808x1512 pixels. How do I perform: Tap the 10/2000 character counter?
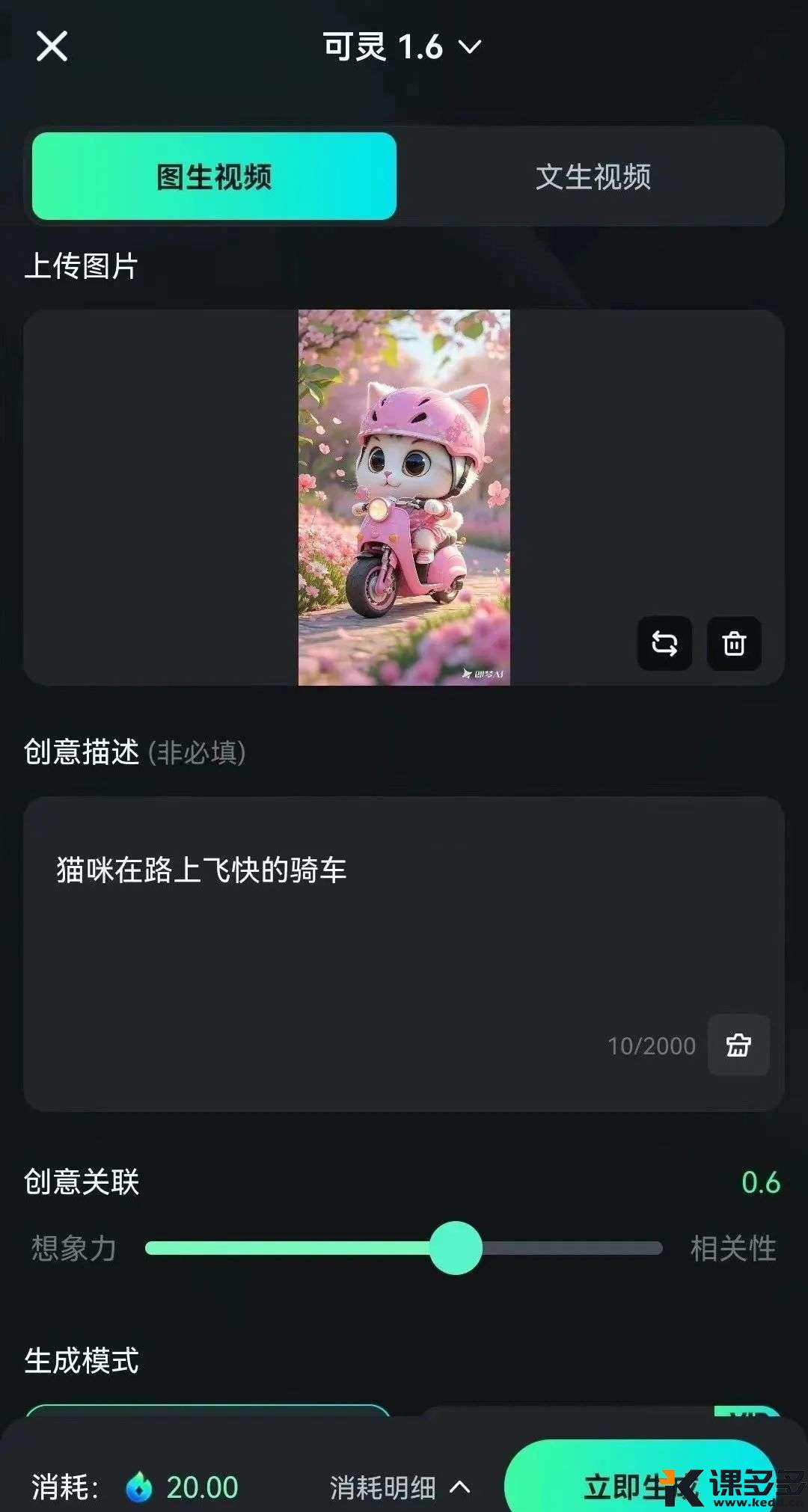click(x=652, y=1046)
